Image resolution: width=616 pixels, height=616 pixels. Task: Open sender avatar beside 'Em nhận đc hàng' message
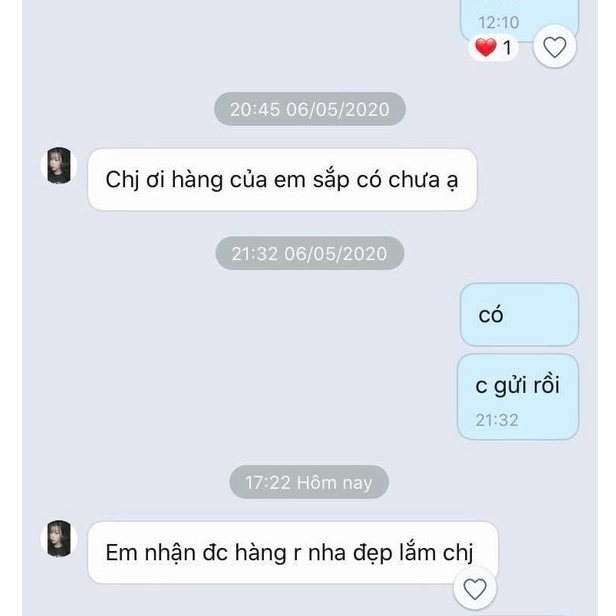point(58,538)
